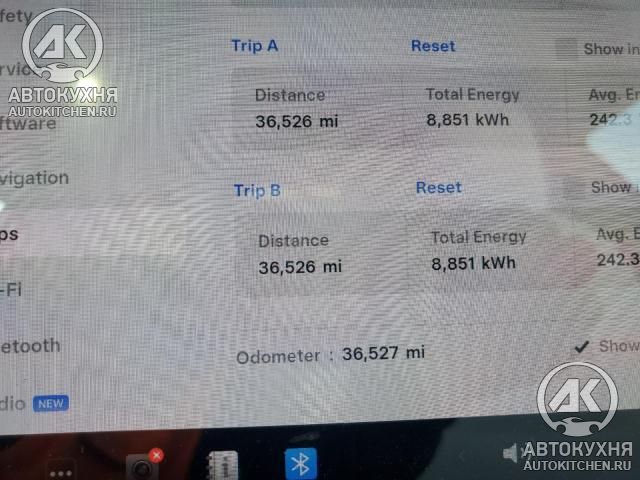Go to Navigation settings

point(36,179)
